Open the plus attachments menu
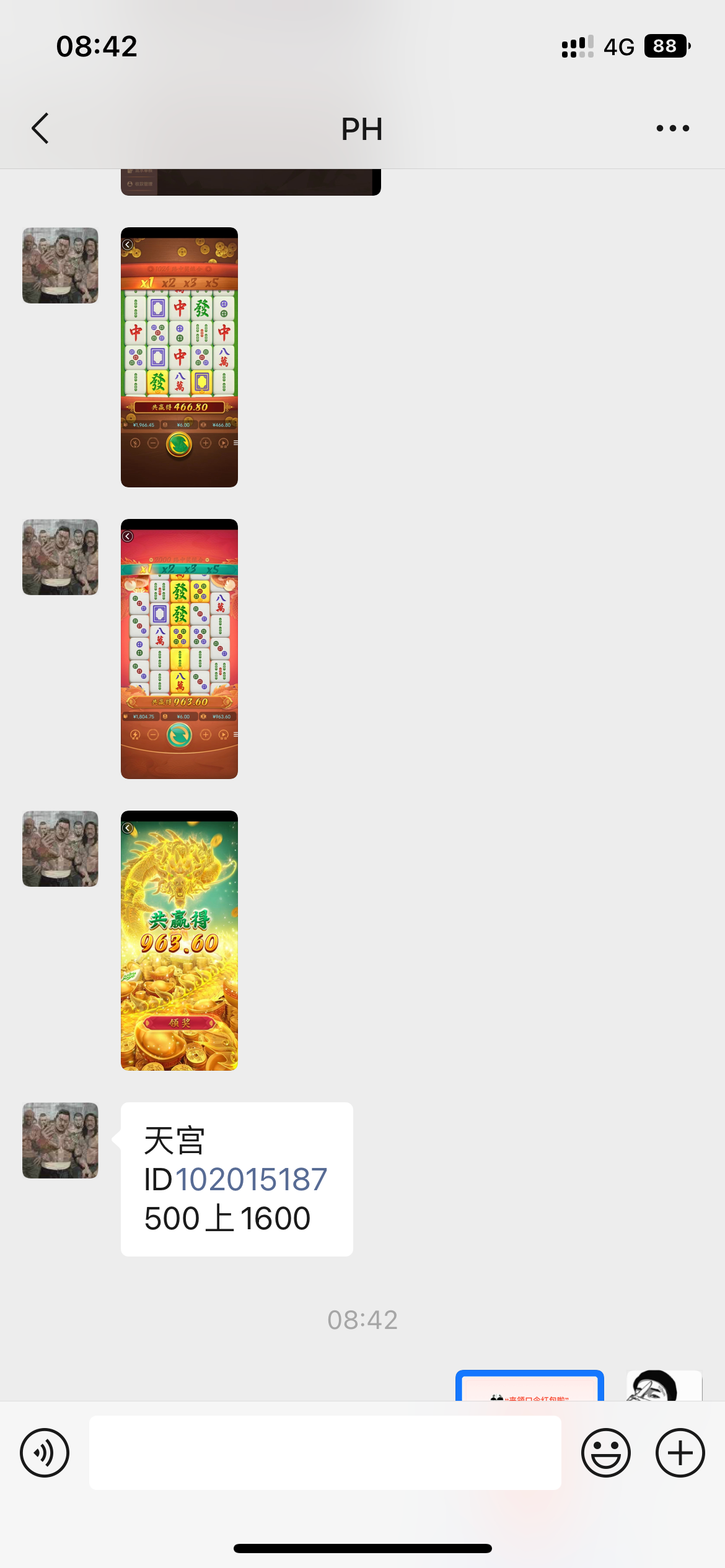This screenshot has height=1568, width=725. pos(680,1453)
